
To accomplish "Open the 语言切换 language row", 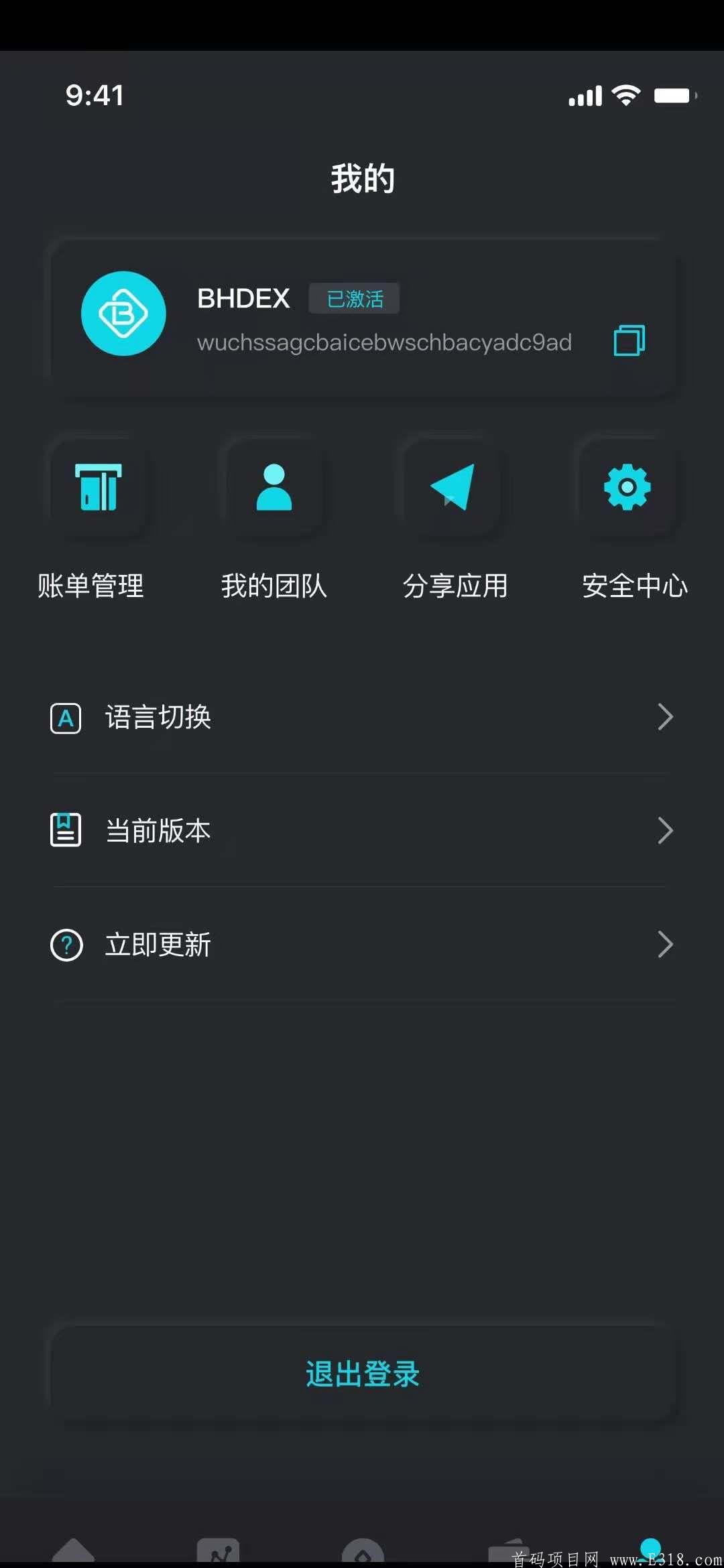I will (362, 717).
